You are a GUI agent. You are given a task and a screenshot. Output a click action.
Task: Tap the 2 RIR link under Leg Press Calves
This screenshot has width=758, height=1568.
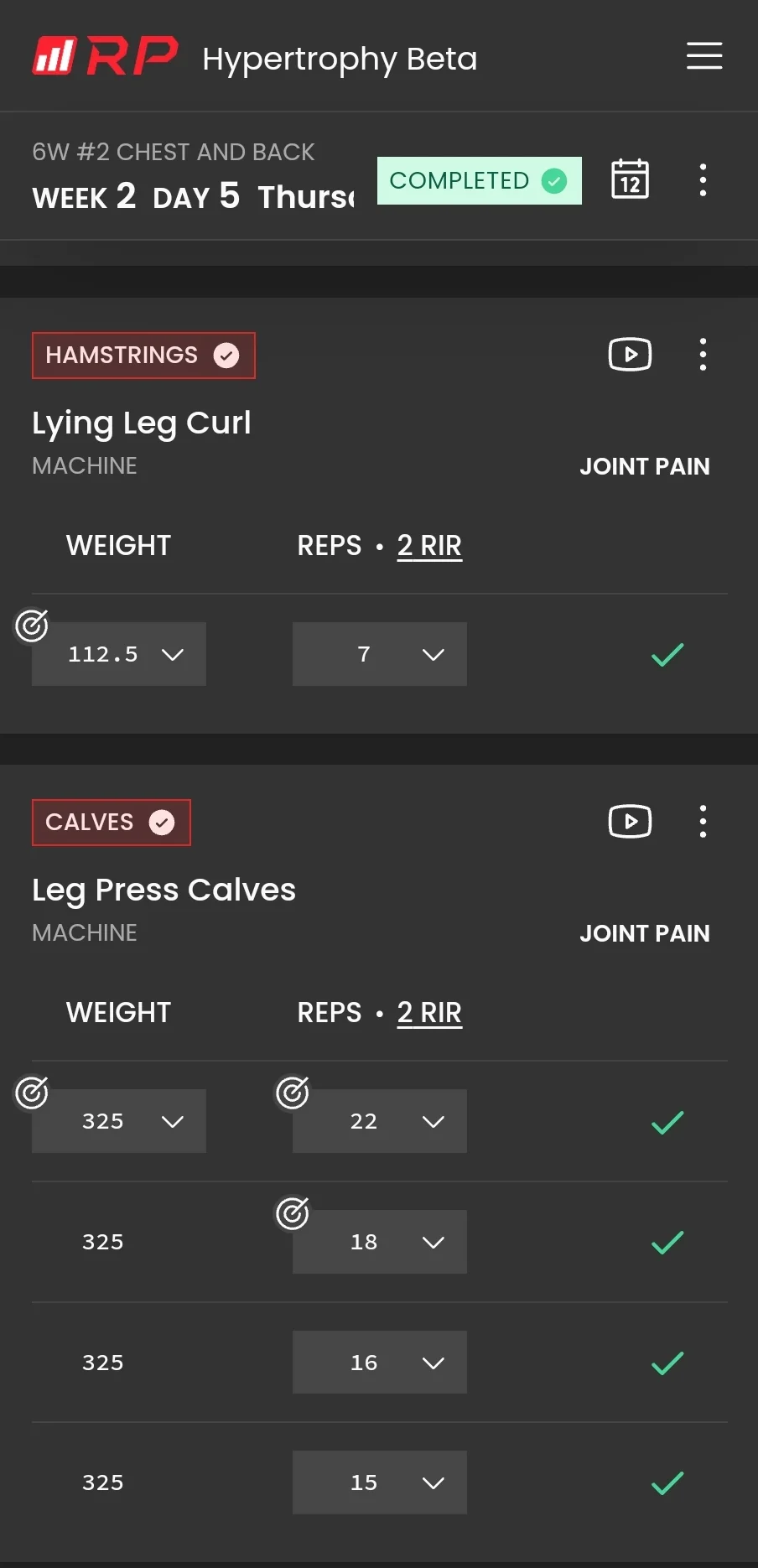pos(429,1013)
